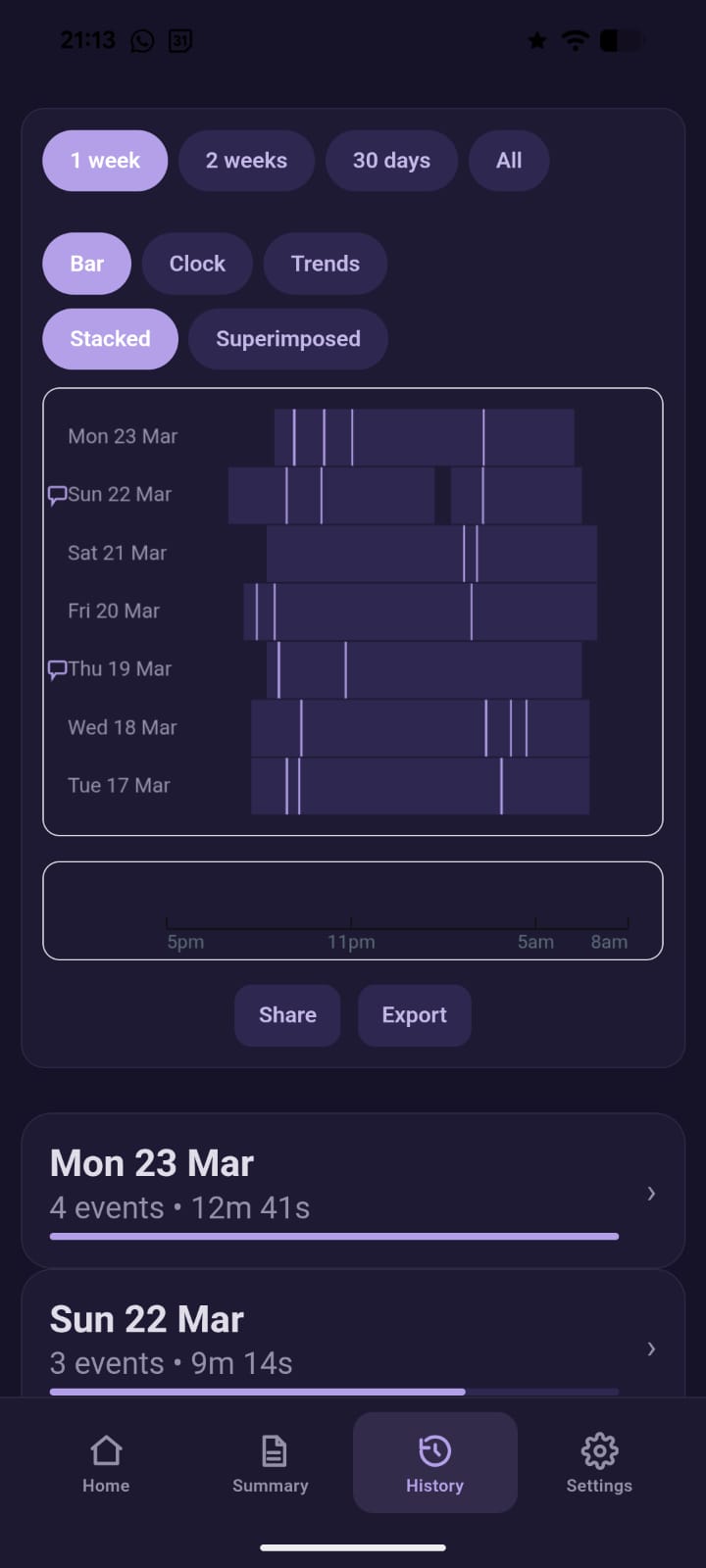Select the History clock icon
Screen dimensions: 706x1568
434,1449
